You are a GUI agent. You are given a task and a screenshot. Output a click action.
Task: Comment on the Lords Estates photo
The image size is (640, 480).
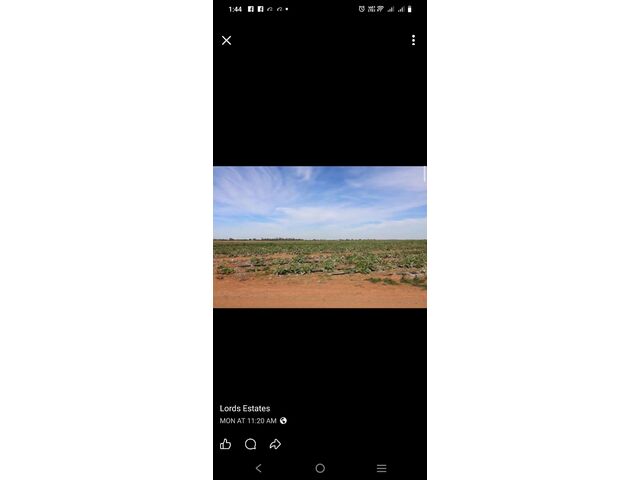click(x=250, y=444)
